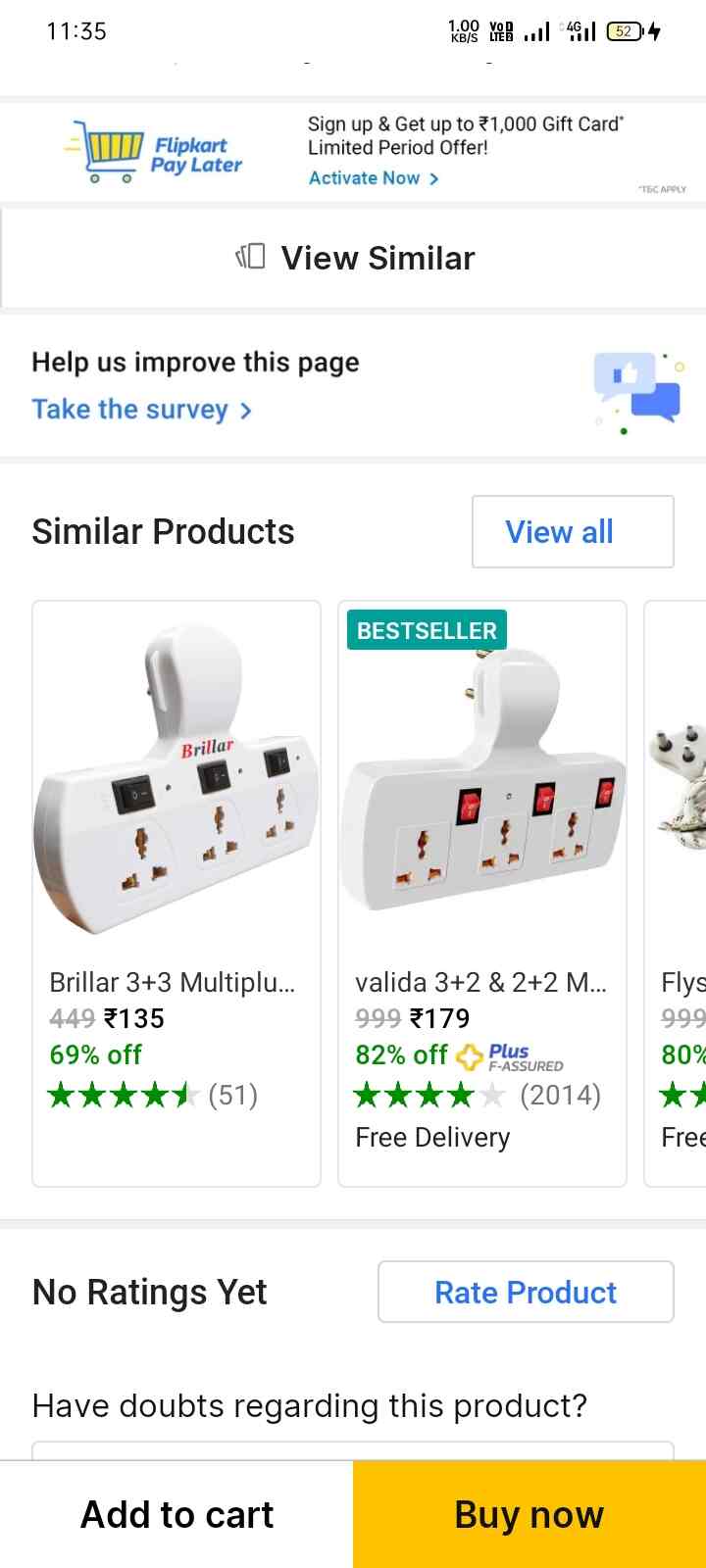
Task: Add this product to cart
Action: (x=176, y=1515)
